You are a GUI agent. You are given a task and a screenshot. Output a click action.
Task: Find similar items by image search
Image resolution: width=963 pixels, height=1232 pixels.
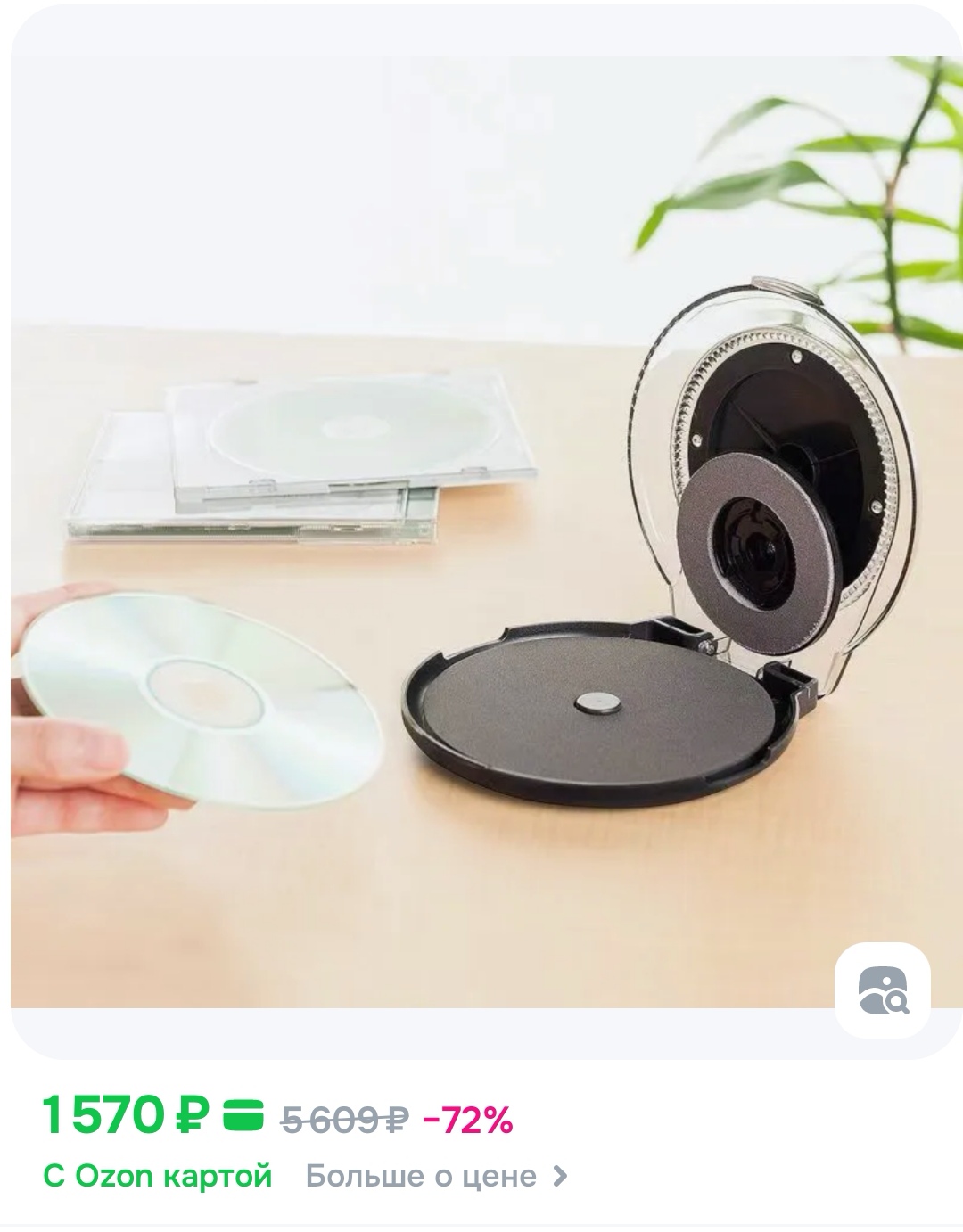point(882,990)
